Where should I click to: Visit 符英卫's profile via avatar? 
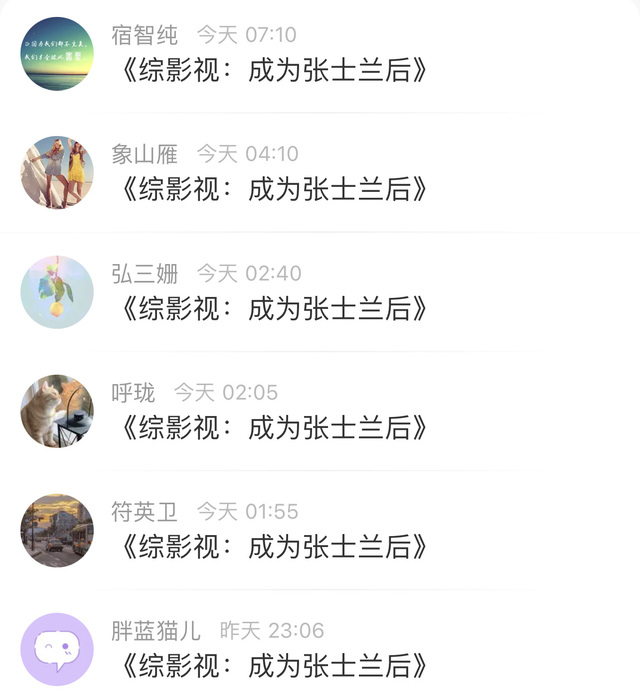pyautogui.click(x=57, y=530)
